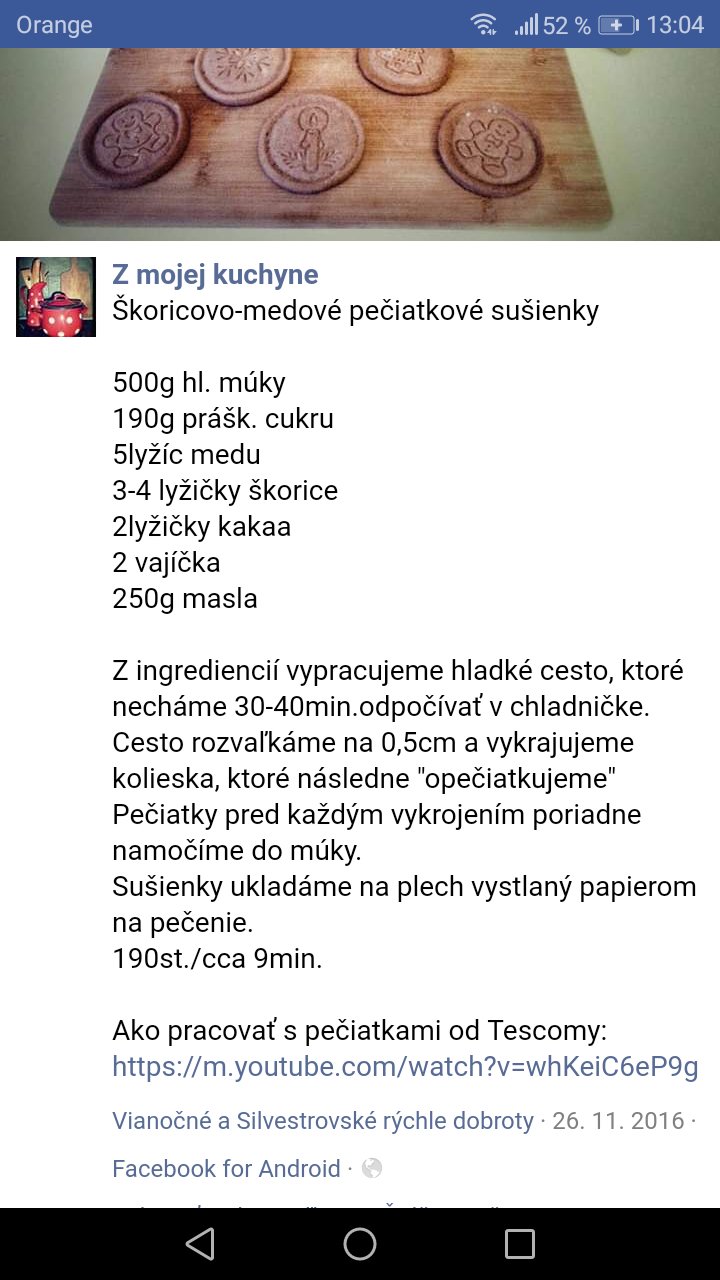720x1280 pixels.
Task: Open the Z mojej kuchyne page name
Action: [x=215, y=275]
